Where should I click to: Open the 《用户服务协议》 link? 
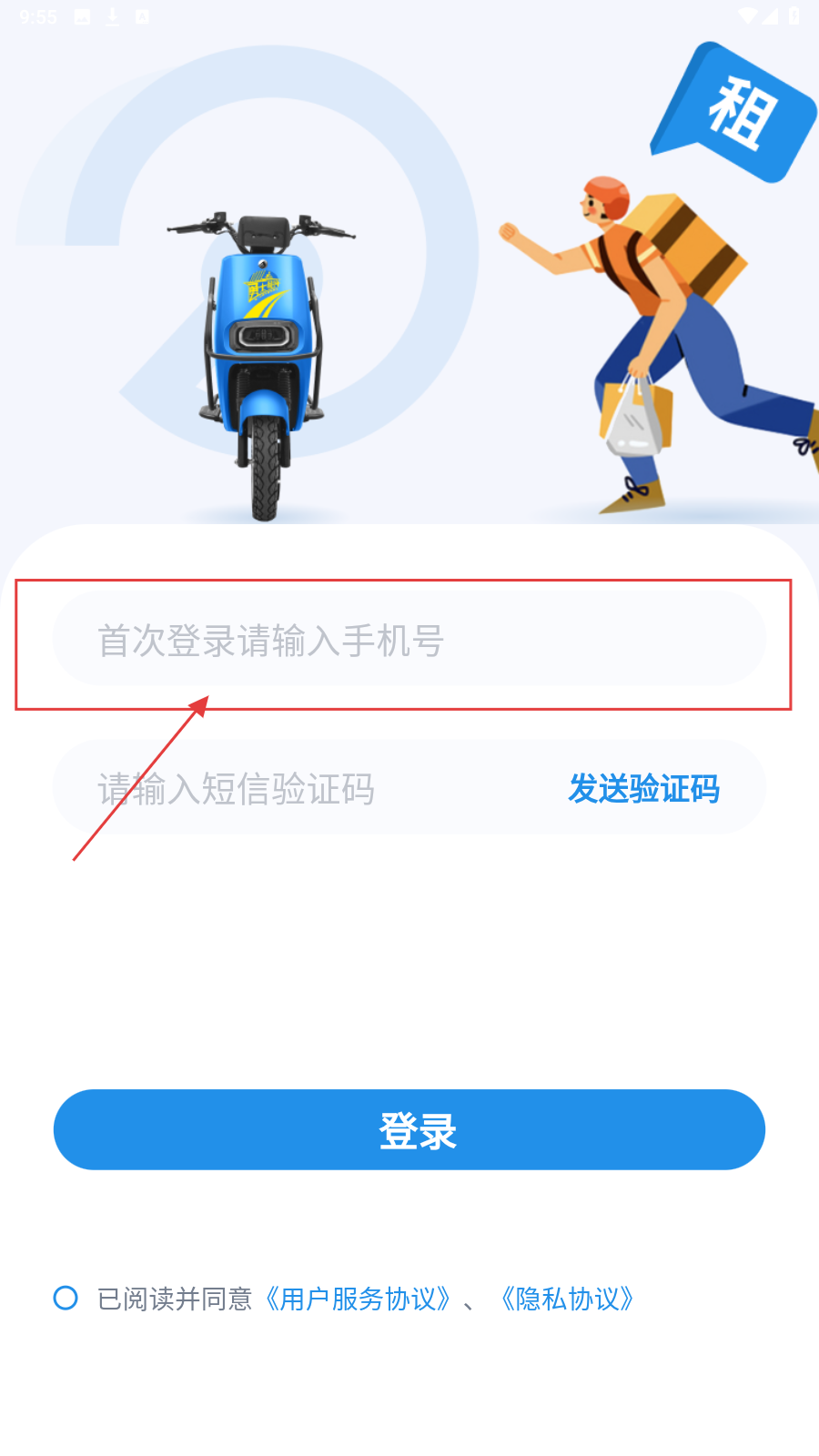358,1299
